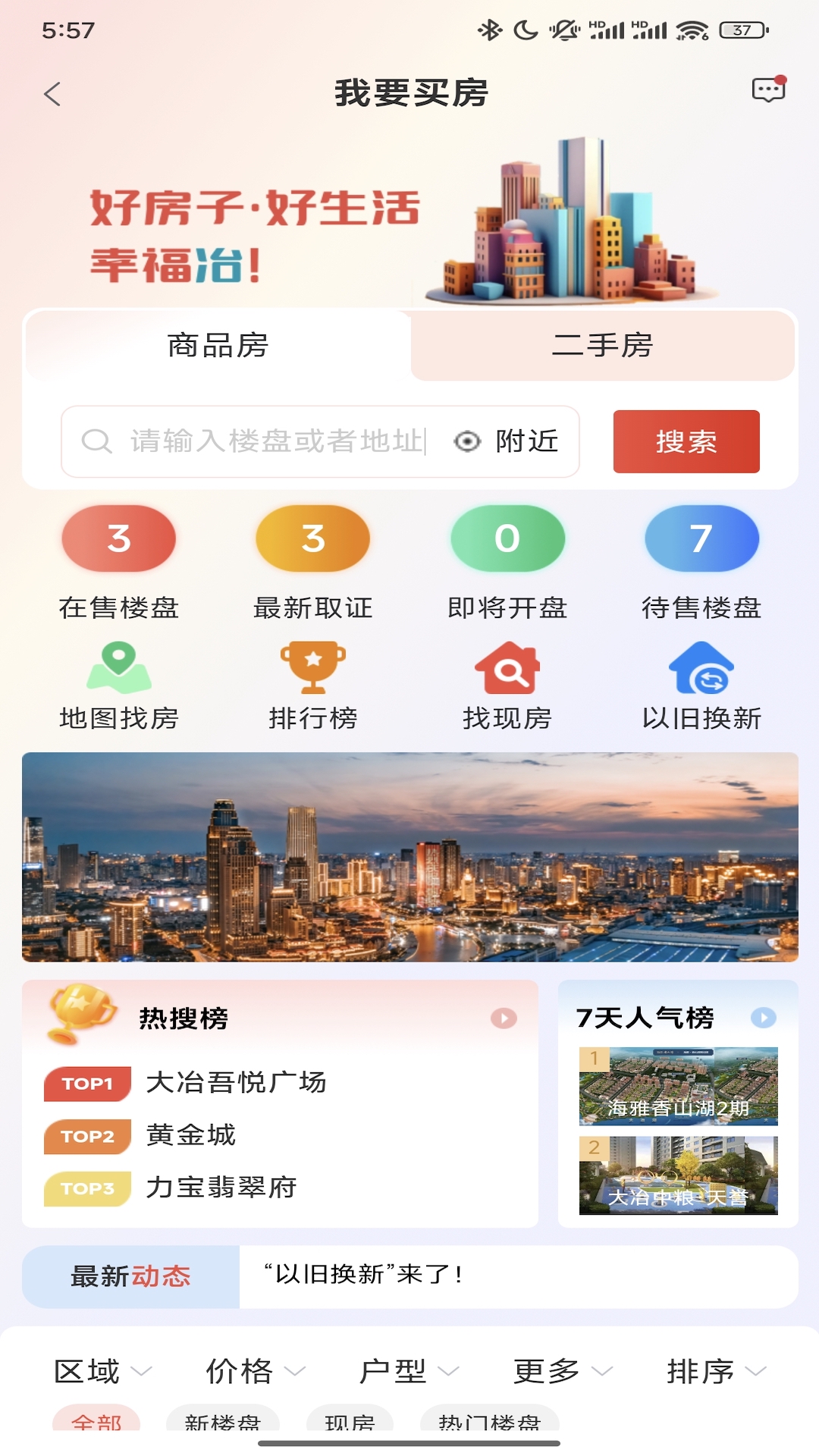The width and height of the screenshot is (819, 1456).
Task: Open messages via chat bubble icon
Action: point(767,91)
